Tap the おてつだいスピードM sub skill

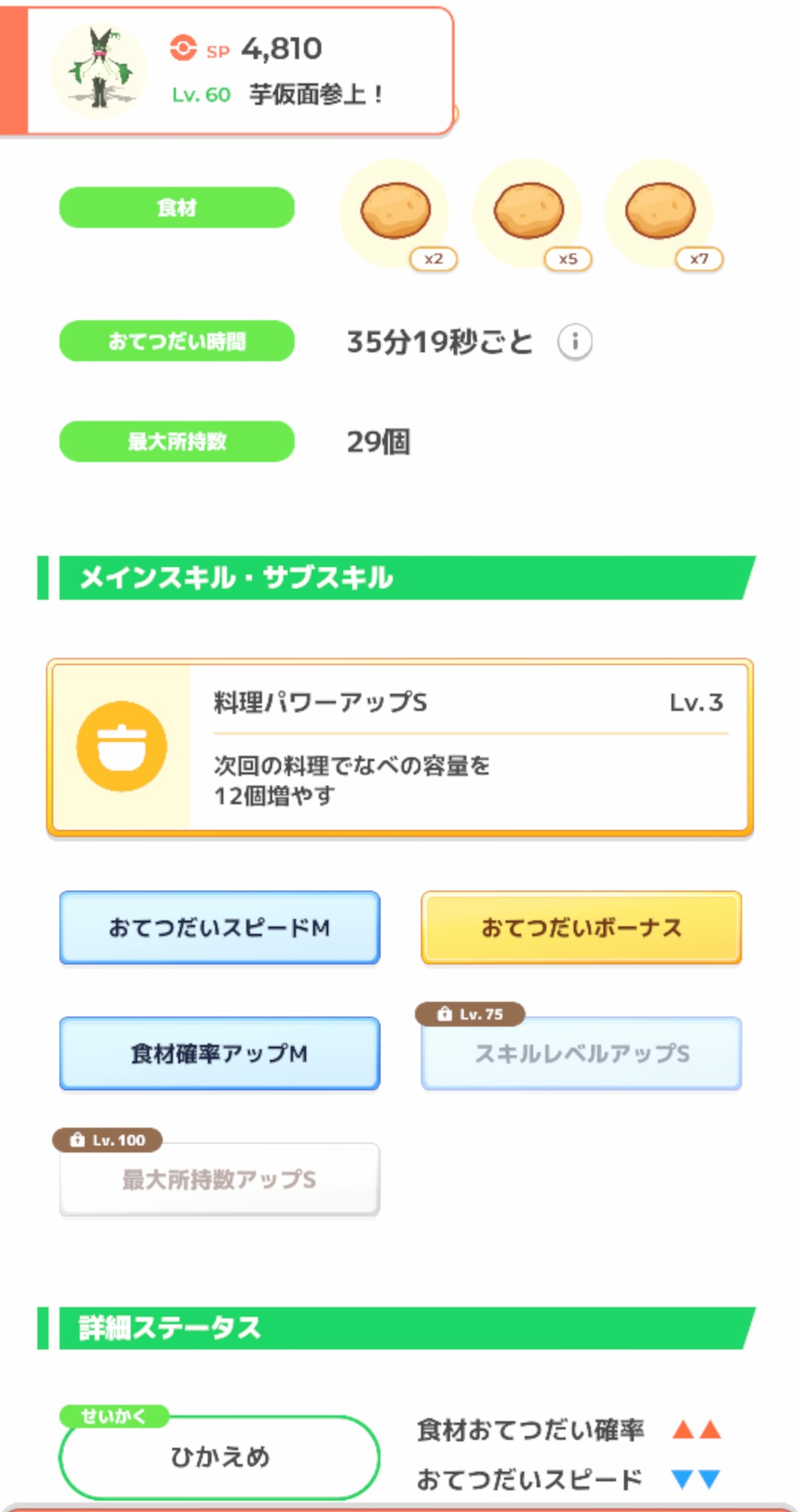pyautogui.click(x=219, y=927)
